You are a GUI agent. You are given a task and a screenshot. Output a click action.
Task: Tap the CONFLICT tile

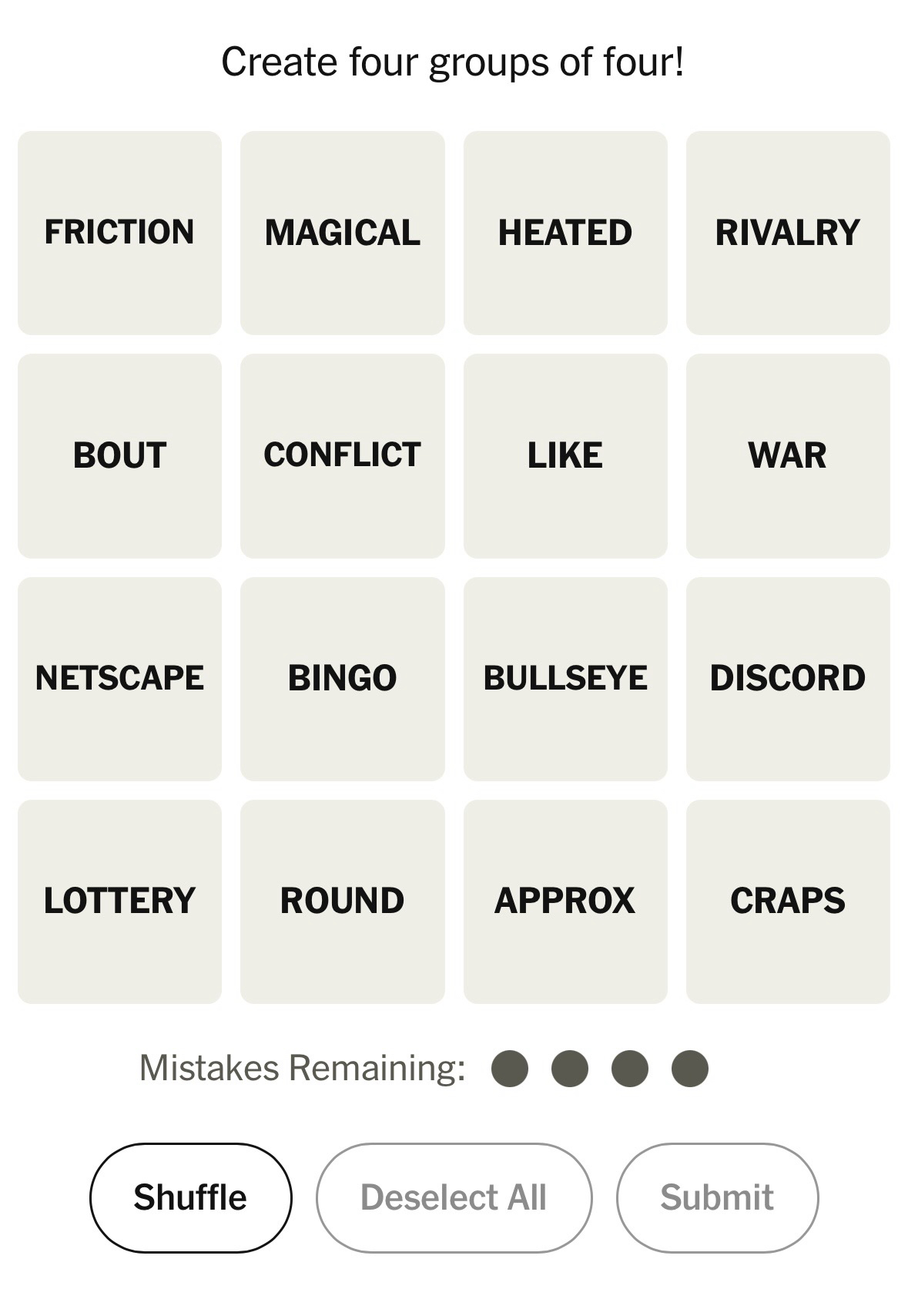pyautogui.click(x=342, y=455)
